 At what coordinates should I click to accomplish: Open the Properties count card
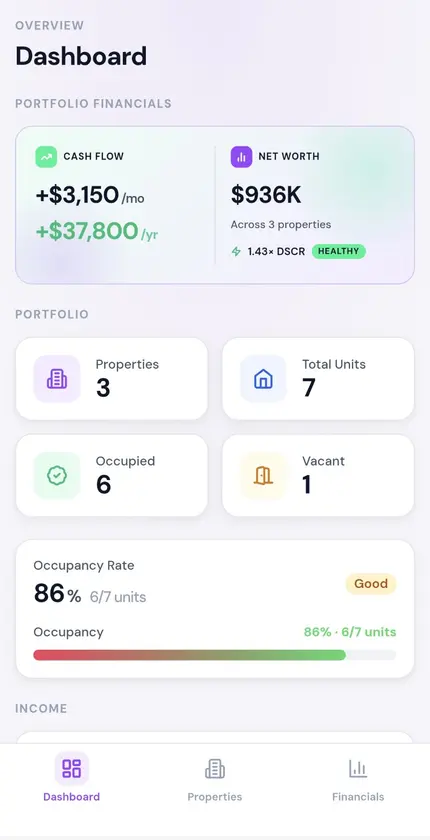(x=111, y=379)
